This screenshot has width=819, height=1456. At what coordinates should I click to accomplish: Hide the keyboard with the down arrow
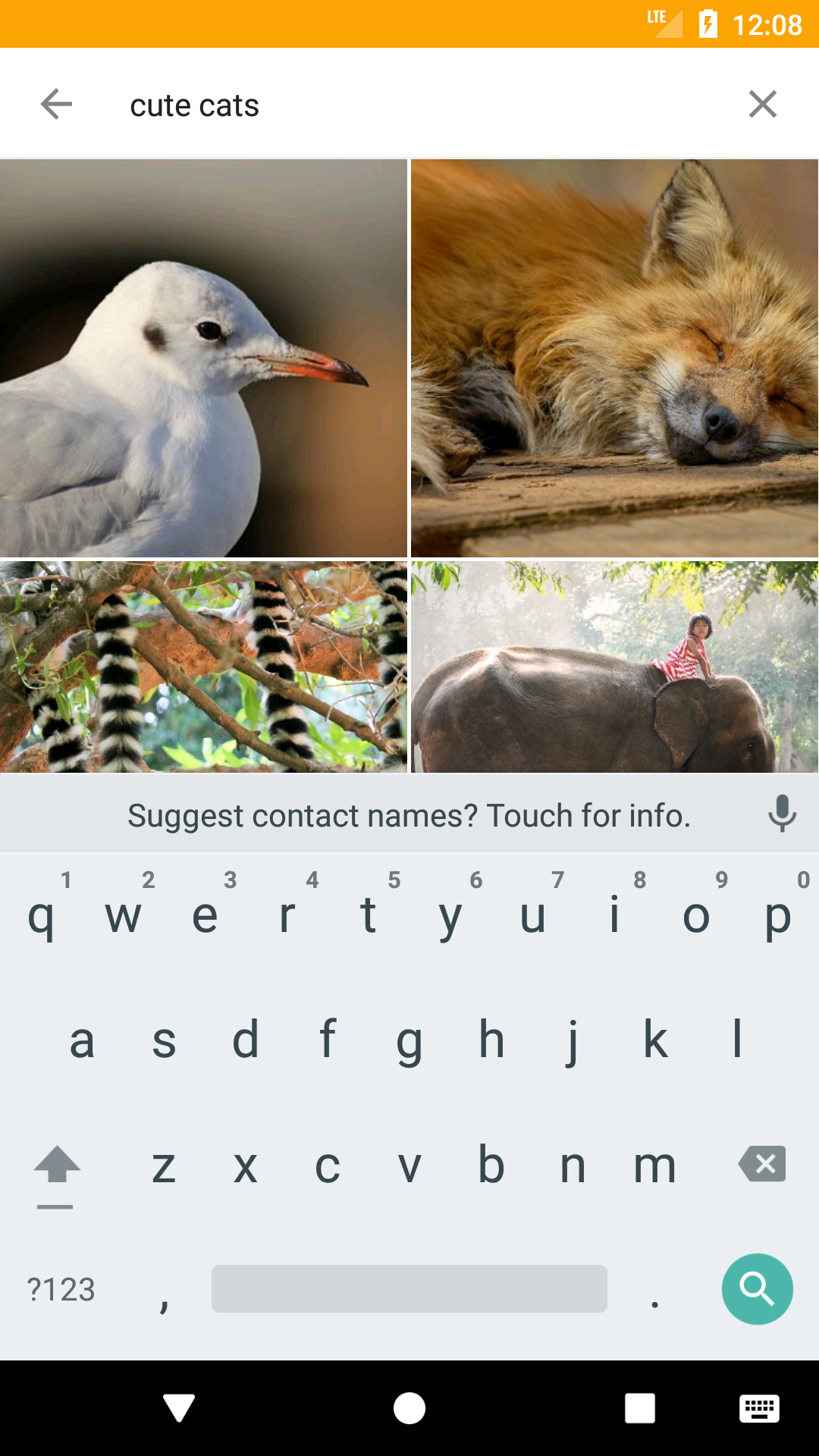(179, 1408)
